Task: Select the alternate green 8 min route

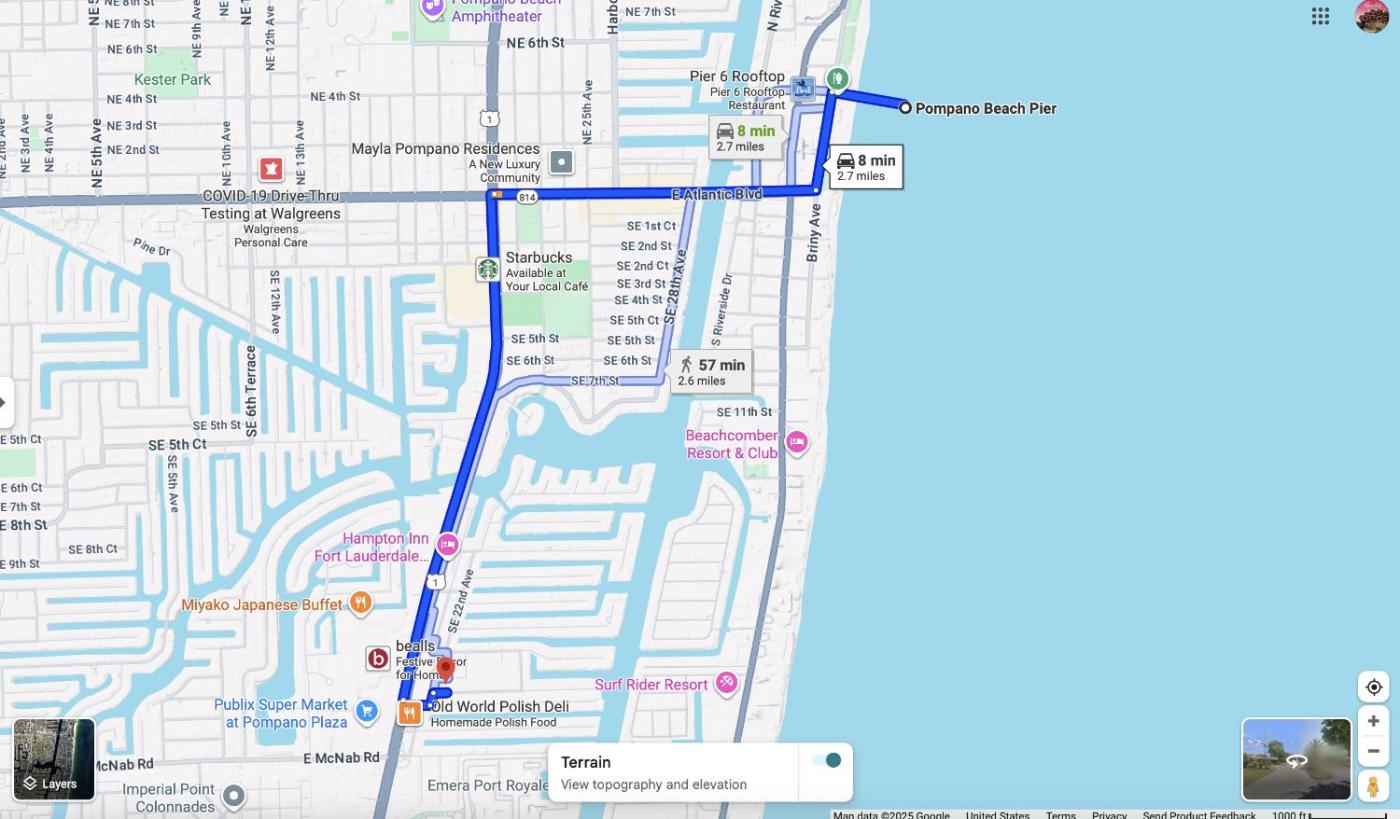Action: point(746,137)
